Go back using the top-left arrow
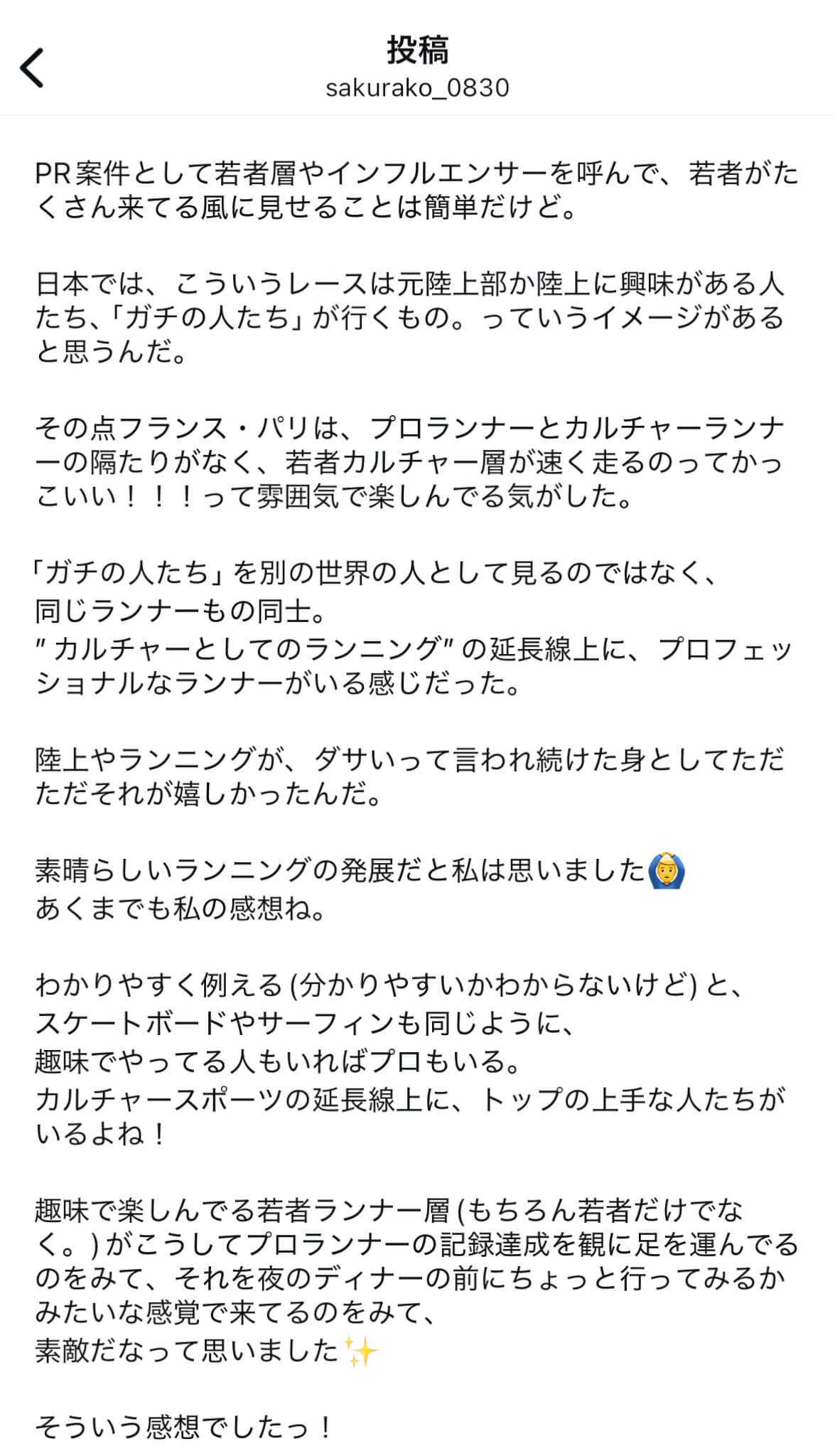 pyautogui.click(x=32, y=68)
